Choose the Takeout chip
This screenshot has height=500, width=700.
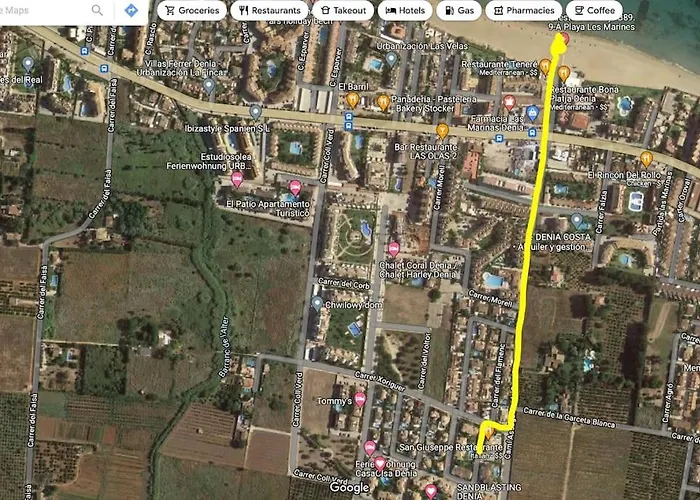[x=342, y=10]
